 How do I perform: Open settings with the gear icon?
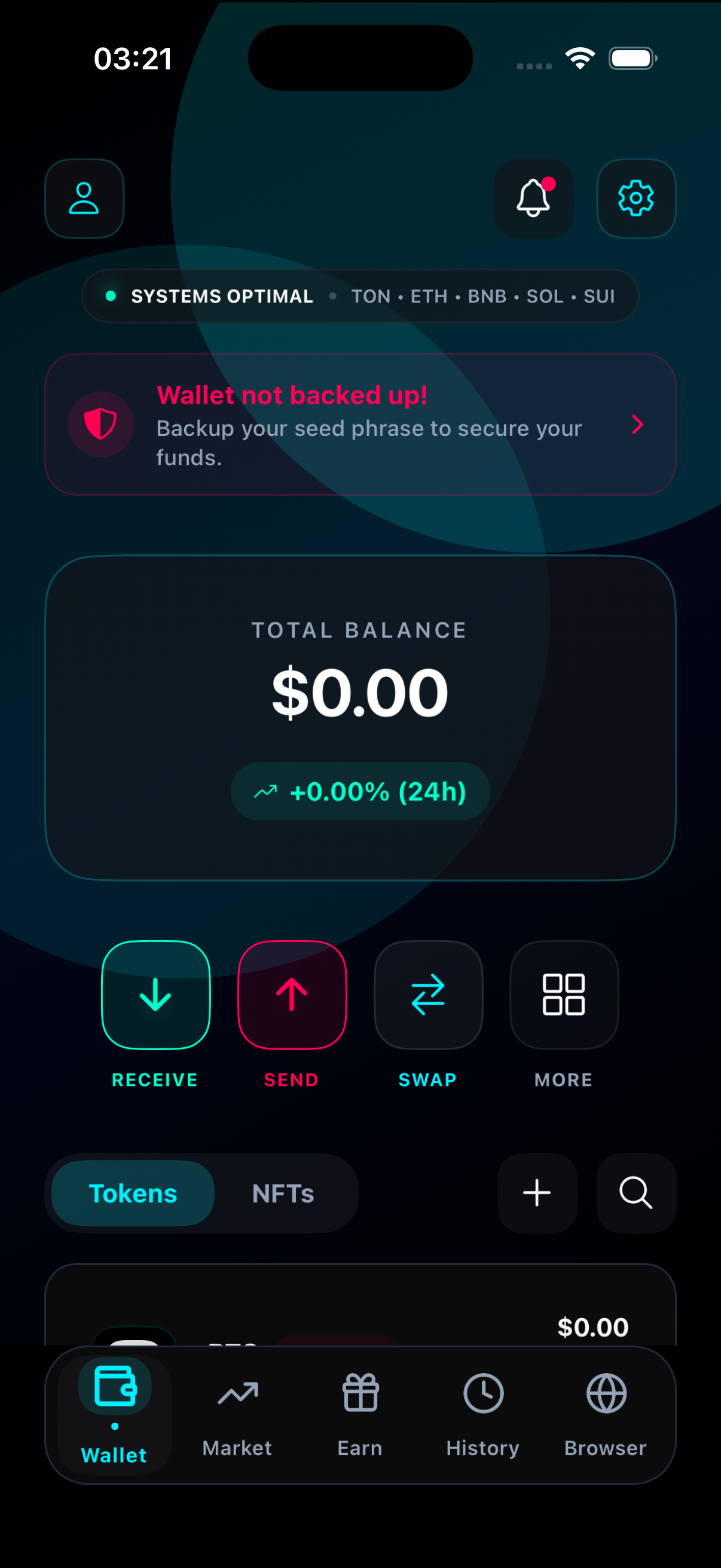636,199
